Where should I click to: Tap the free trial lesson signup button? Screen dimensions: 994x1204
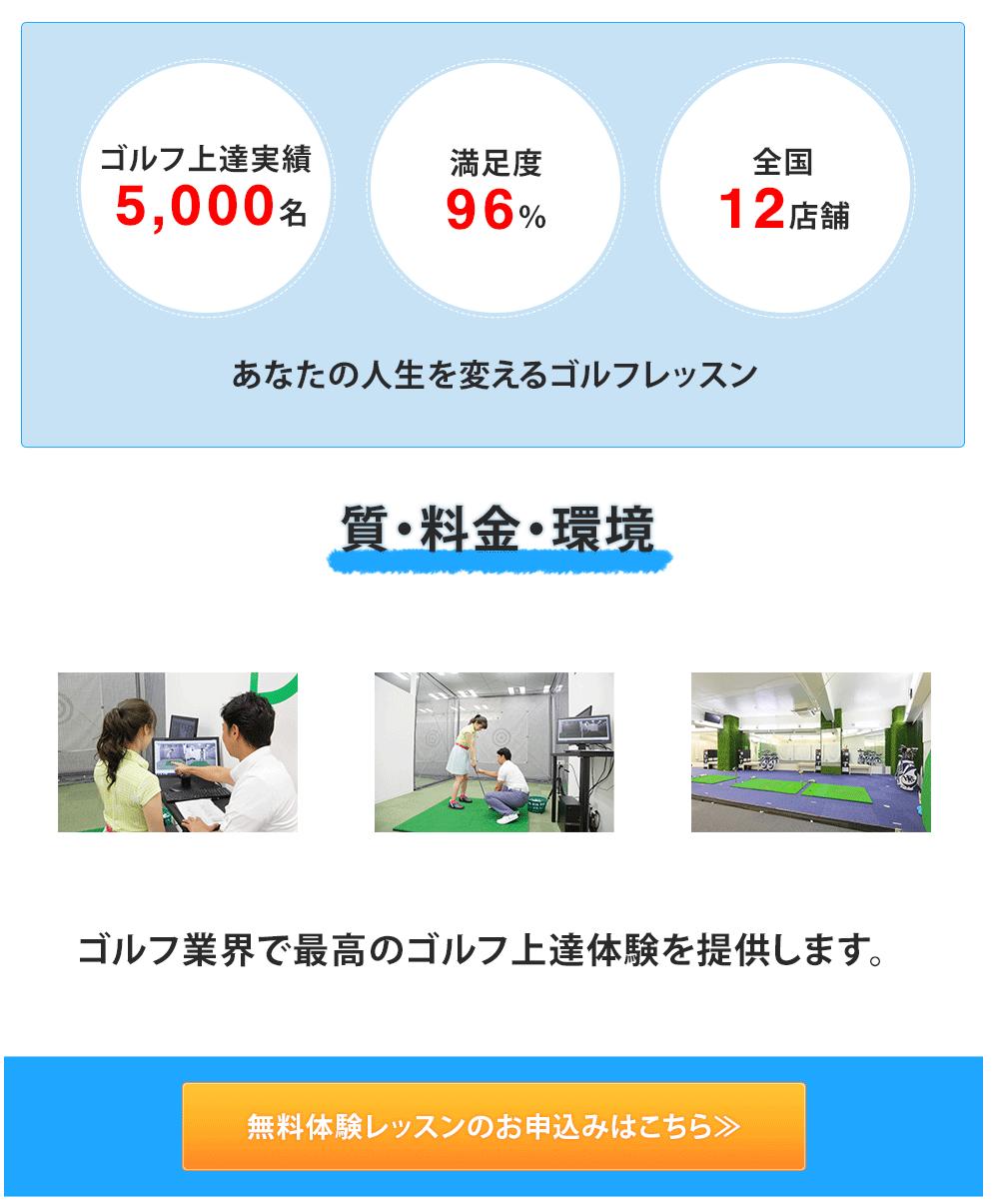click(x=494, y=1126)
